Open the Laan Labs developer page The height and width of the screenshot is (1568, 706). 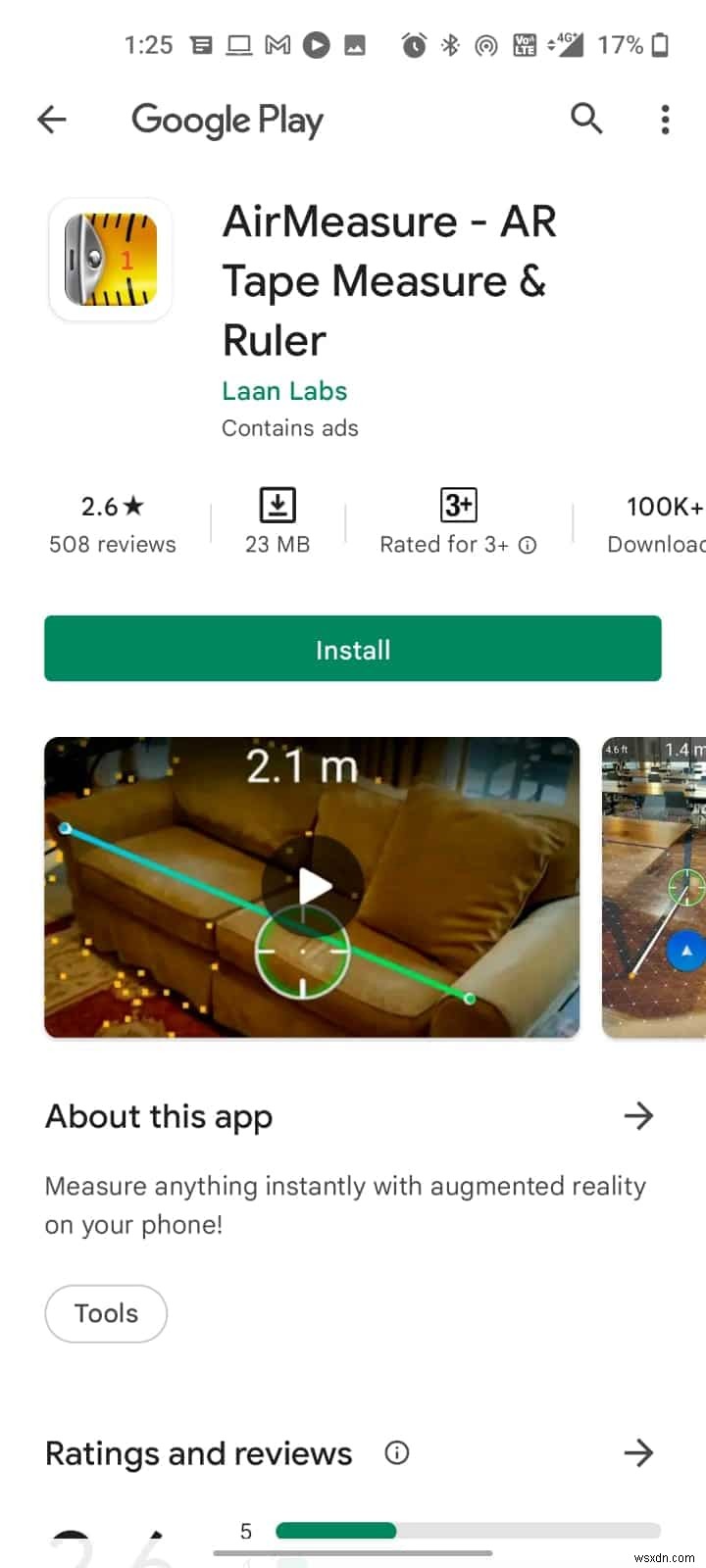click(284, 391)
